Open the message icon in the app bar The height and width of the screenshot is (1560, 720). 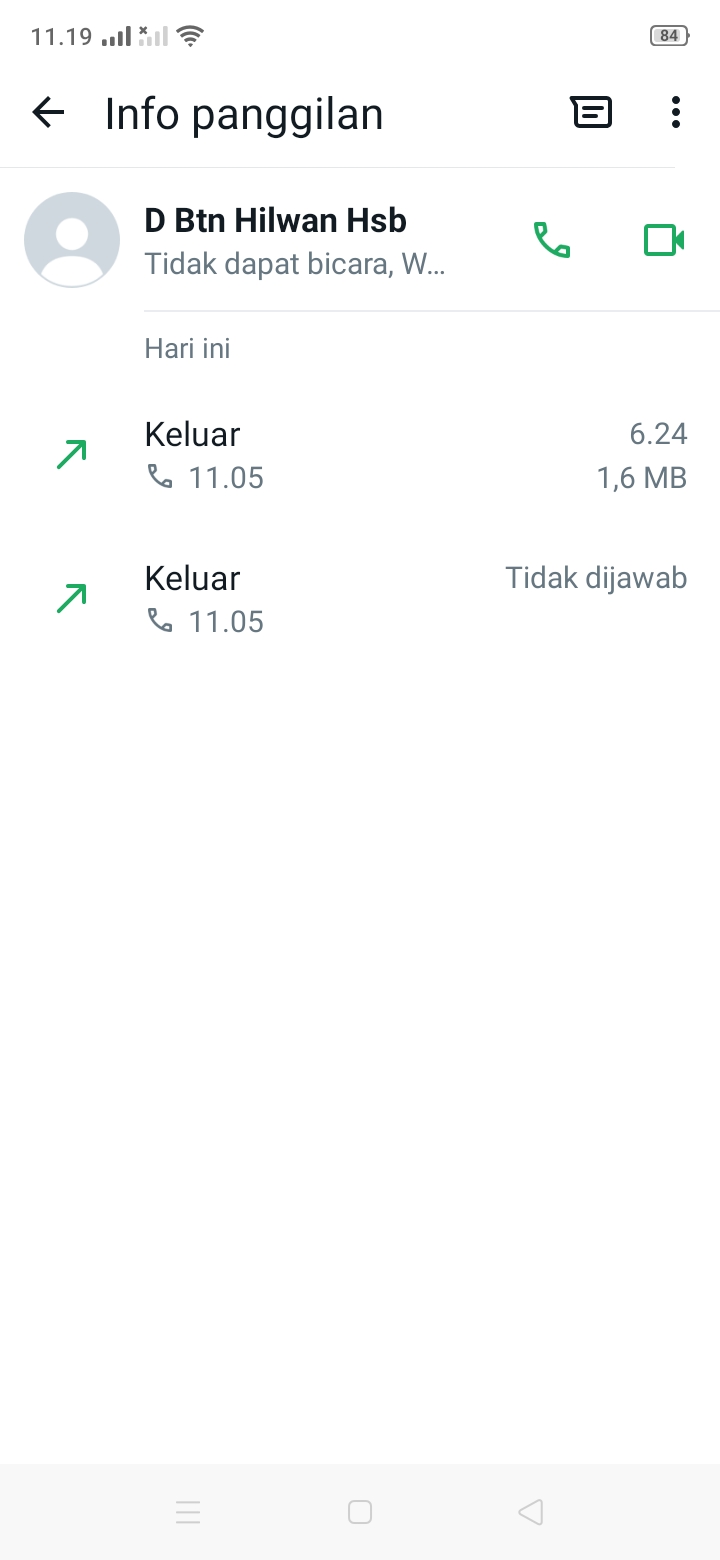point(591,113)
